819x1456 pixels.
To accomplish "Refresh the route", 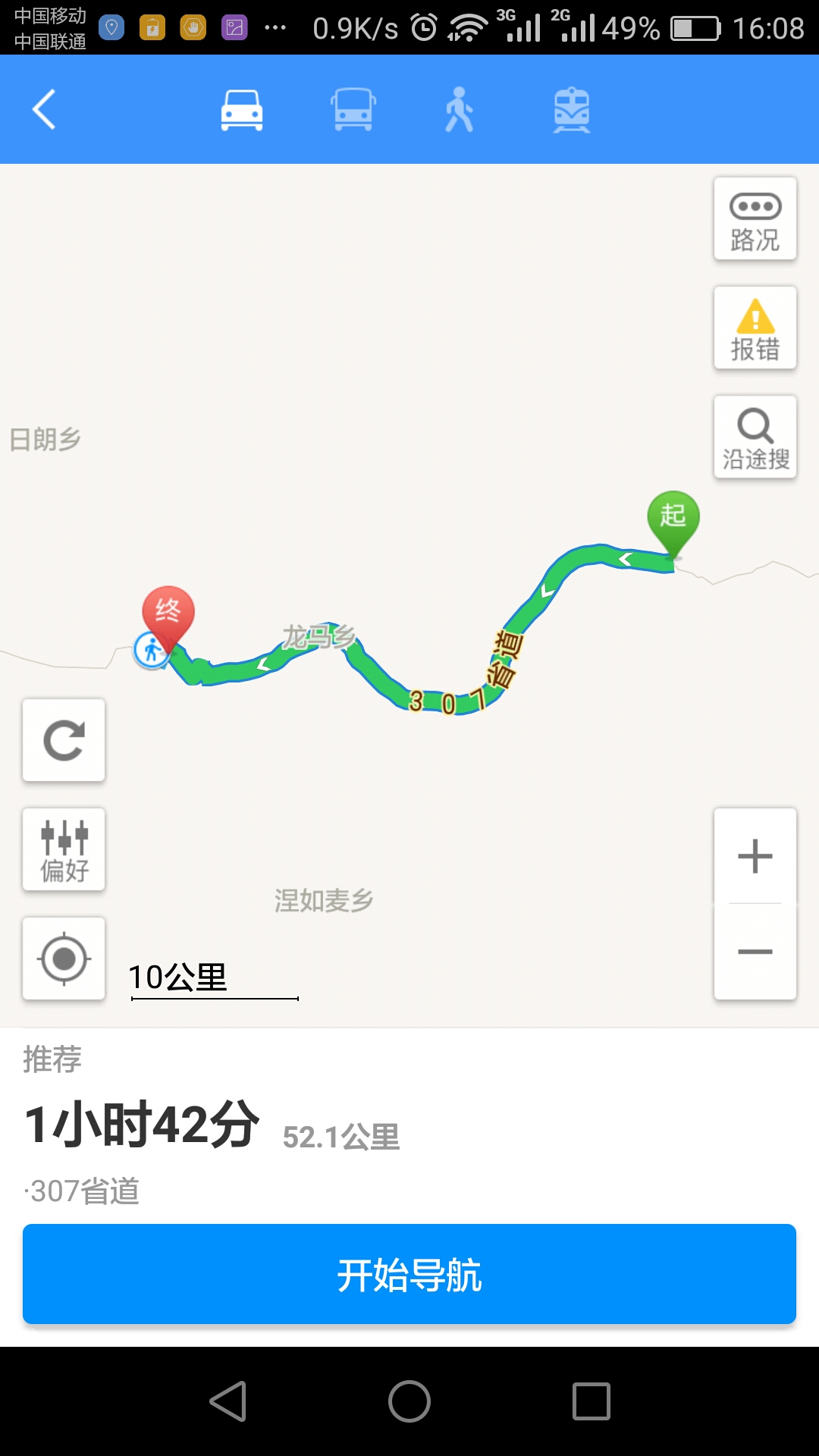I will click(64, 740).
